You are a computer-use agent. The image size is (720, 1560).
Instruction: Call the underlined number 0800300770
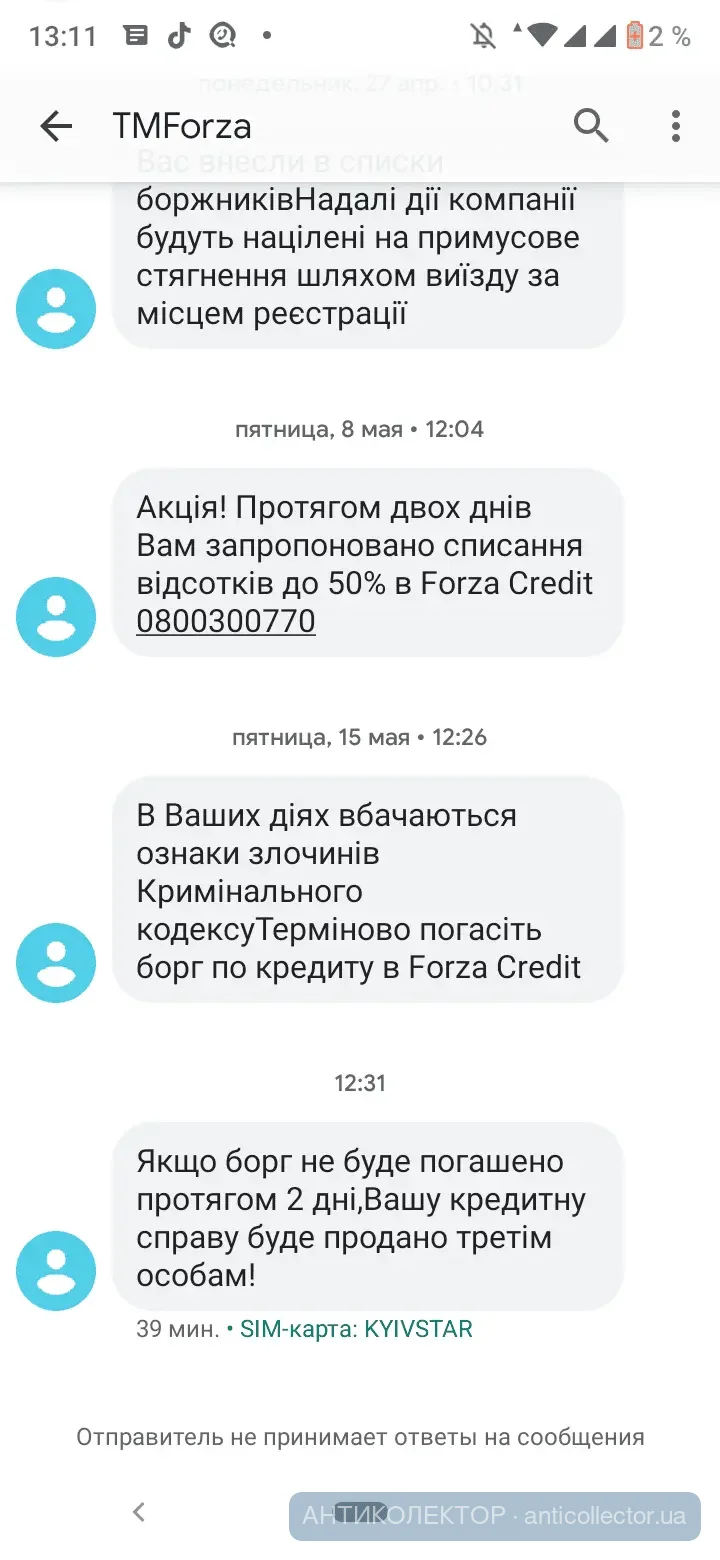(226, 621)
